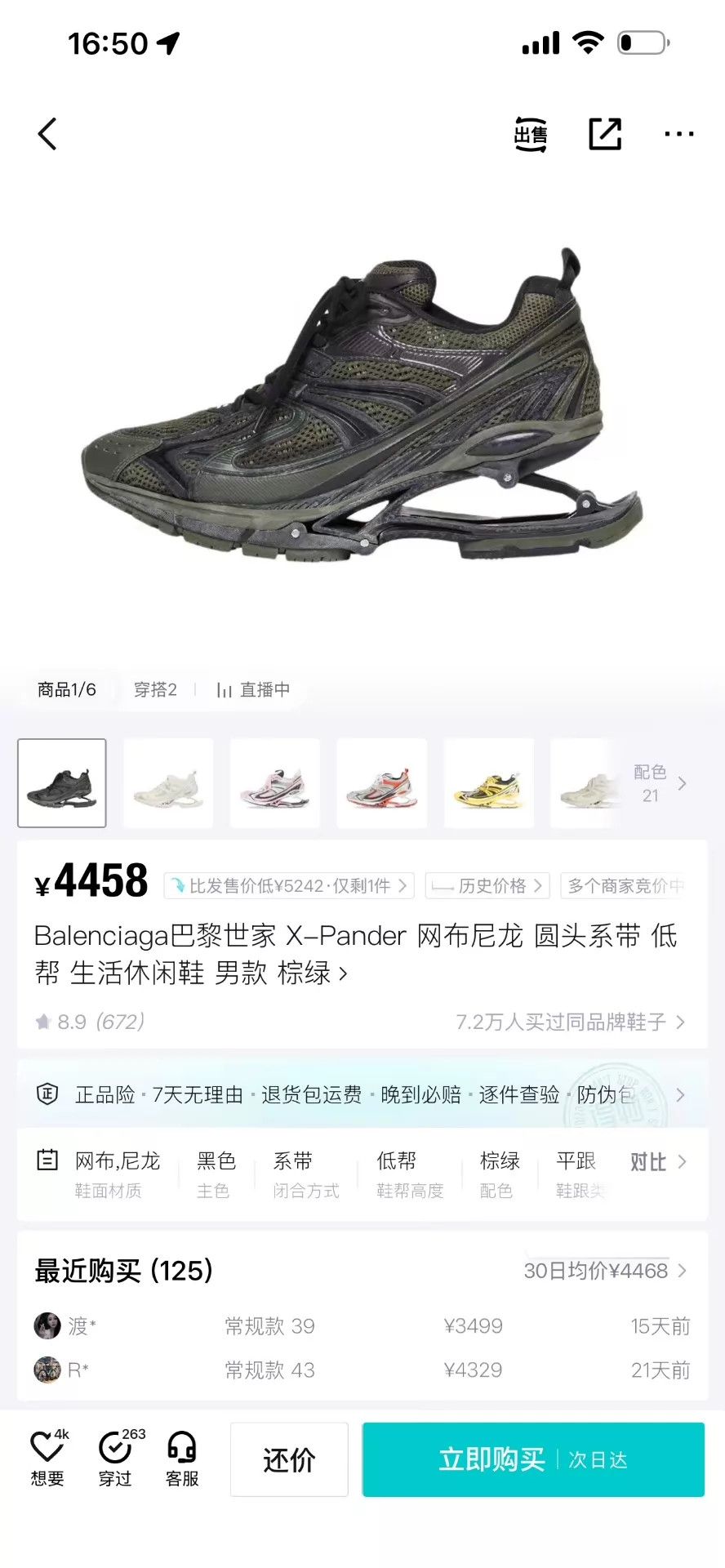The height and width of the screenshot is (1568, 725).
Task: Select the yellow colorway thumbnail
Action: click(489, 783)
